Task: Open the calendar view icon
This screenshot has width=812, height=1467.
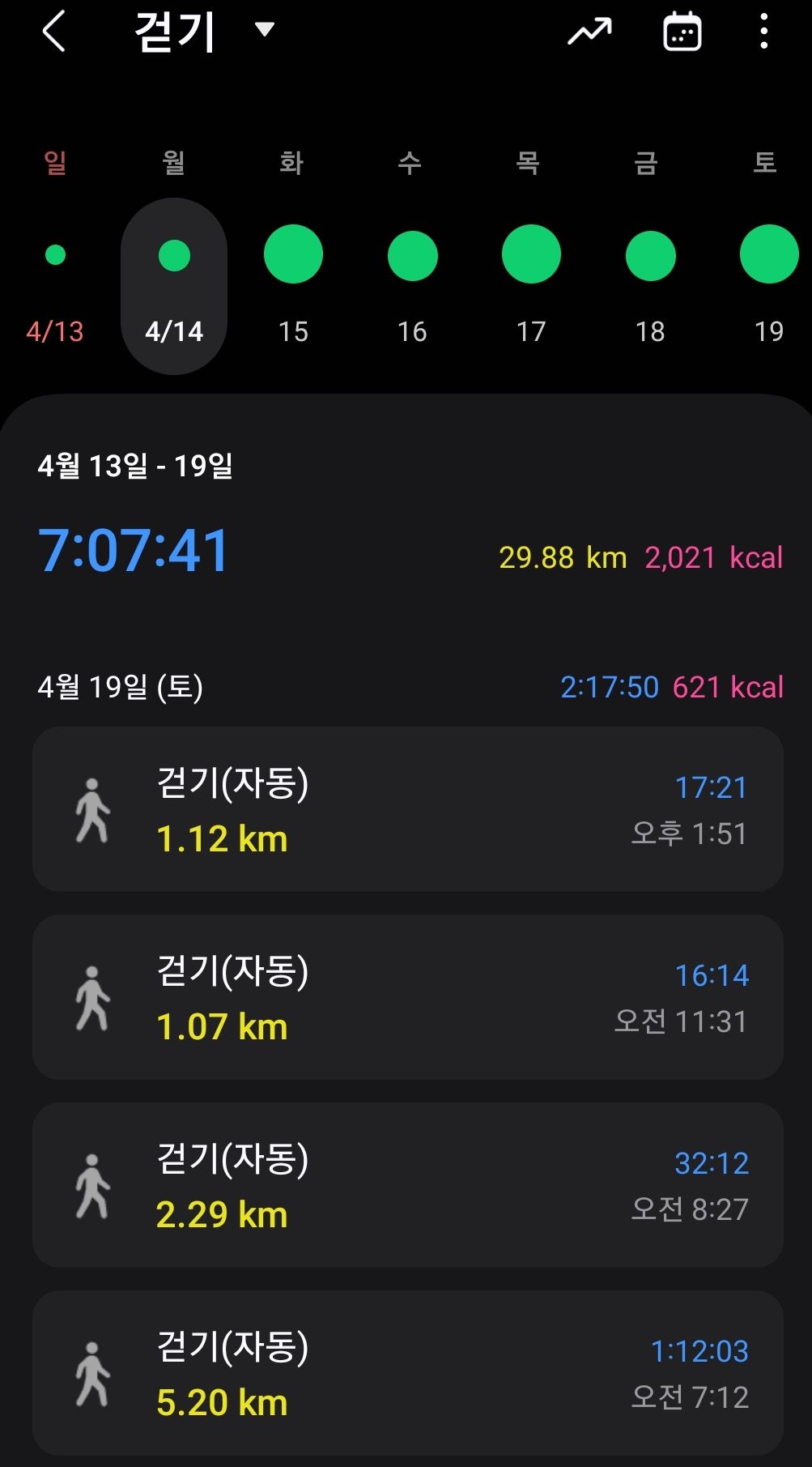Action: pos(682,32)
